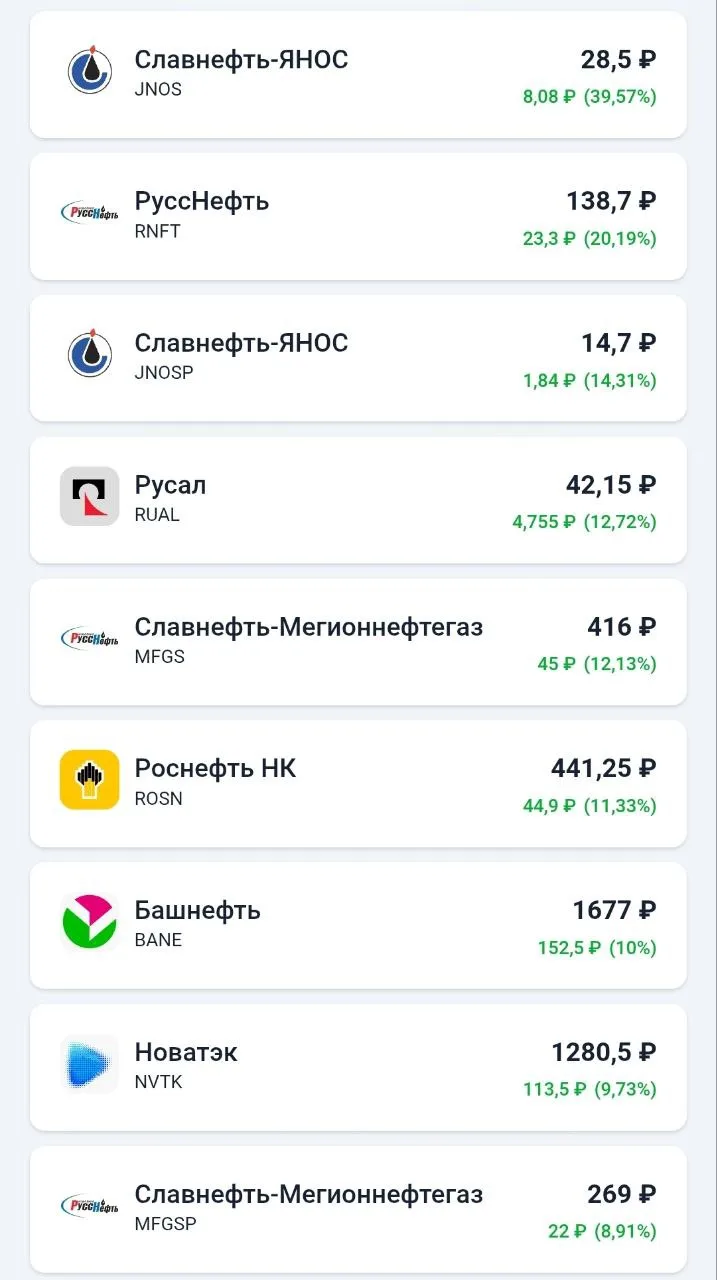The width and height of the screenshot is (717, 1280).
Task: Select the Славнефть-Мегионнефтегаз MFGSP card
Action: coord(358,1209)
